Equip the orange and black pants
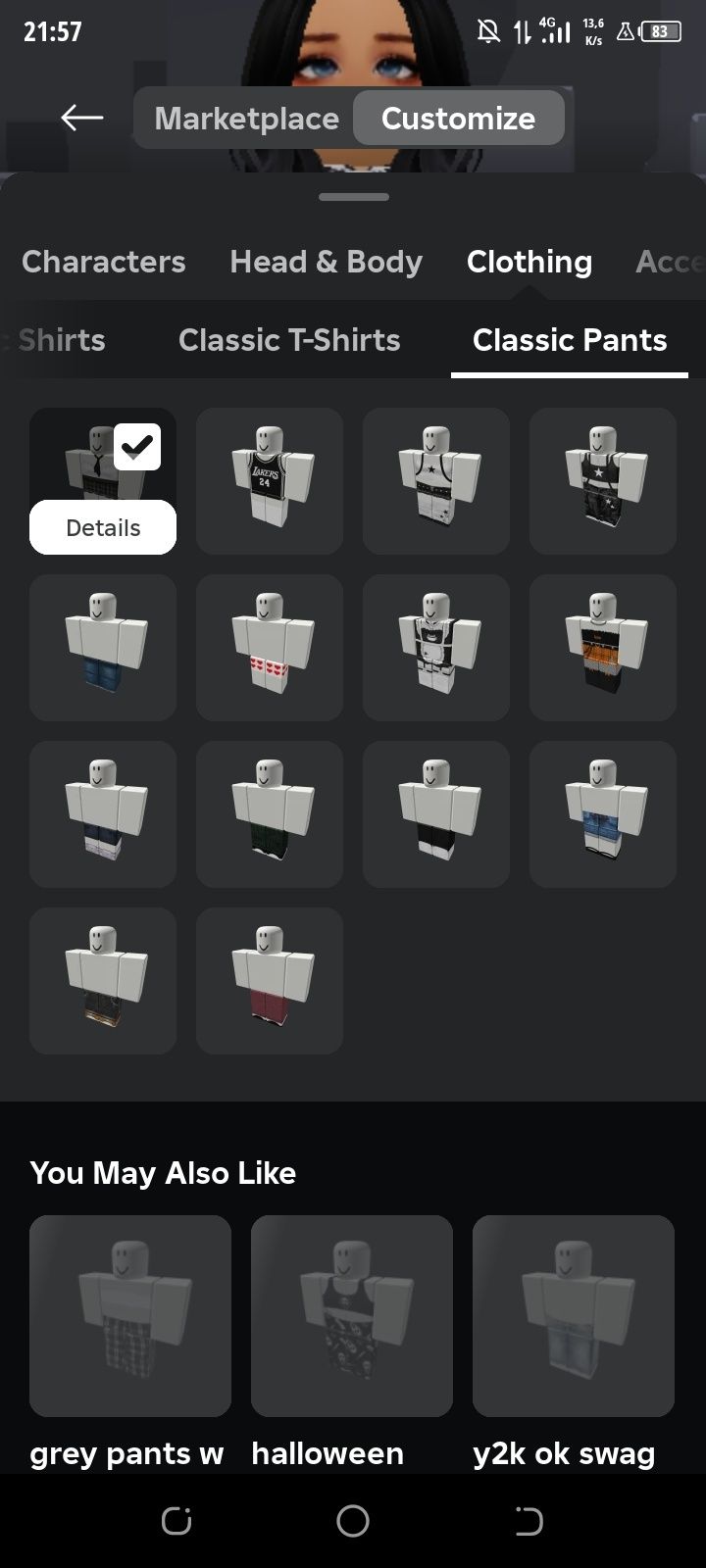 (603, 647)
